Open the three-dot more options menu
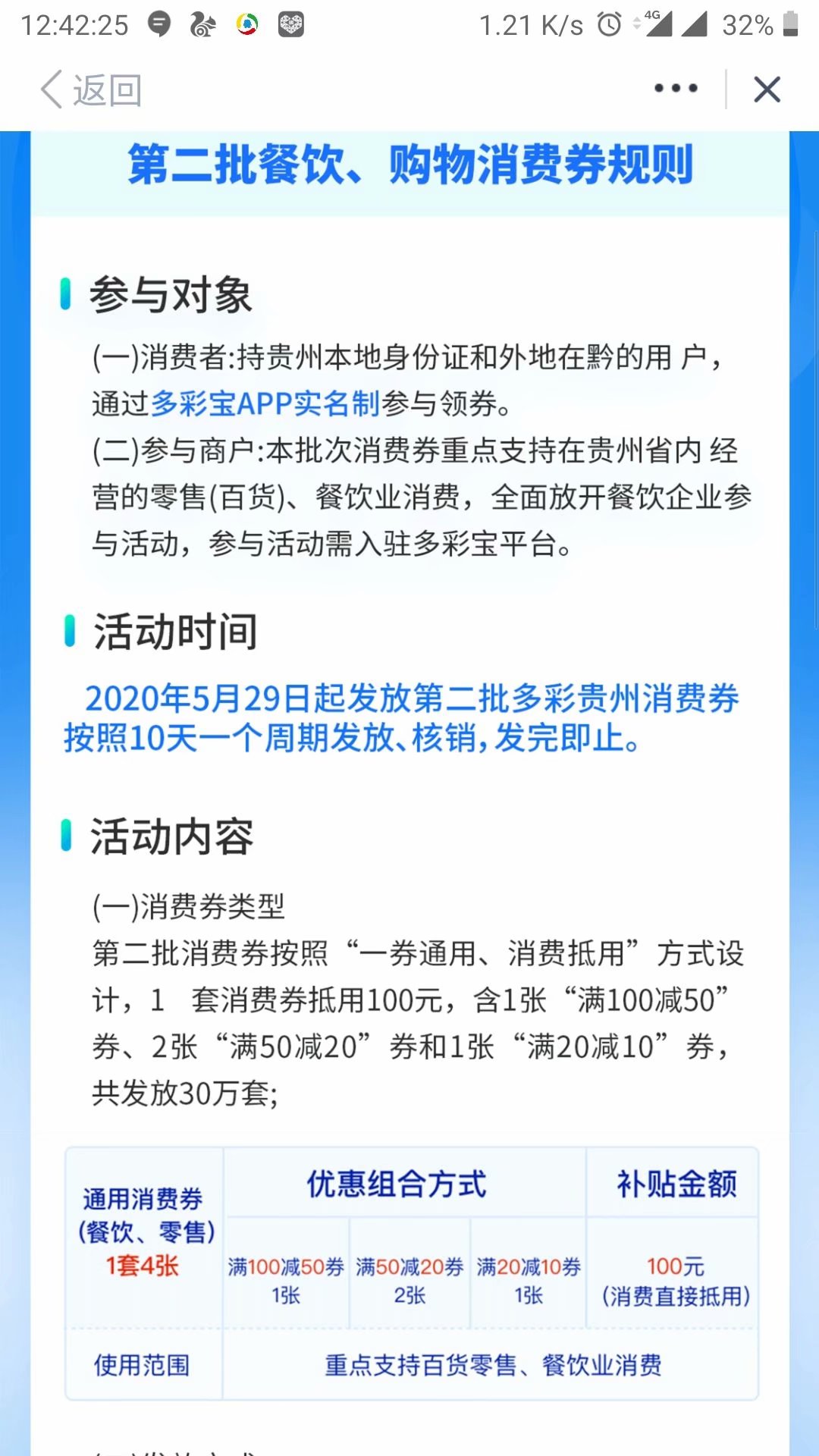 point(676,89)
